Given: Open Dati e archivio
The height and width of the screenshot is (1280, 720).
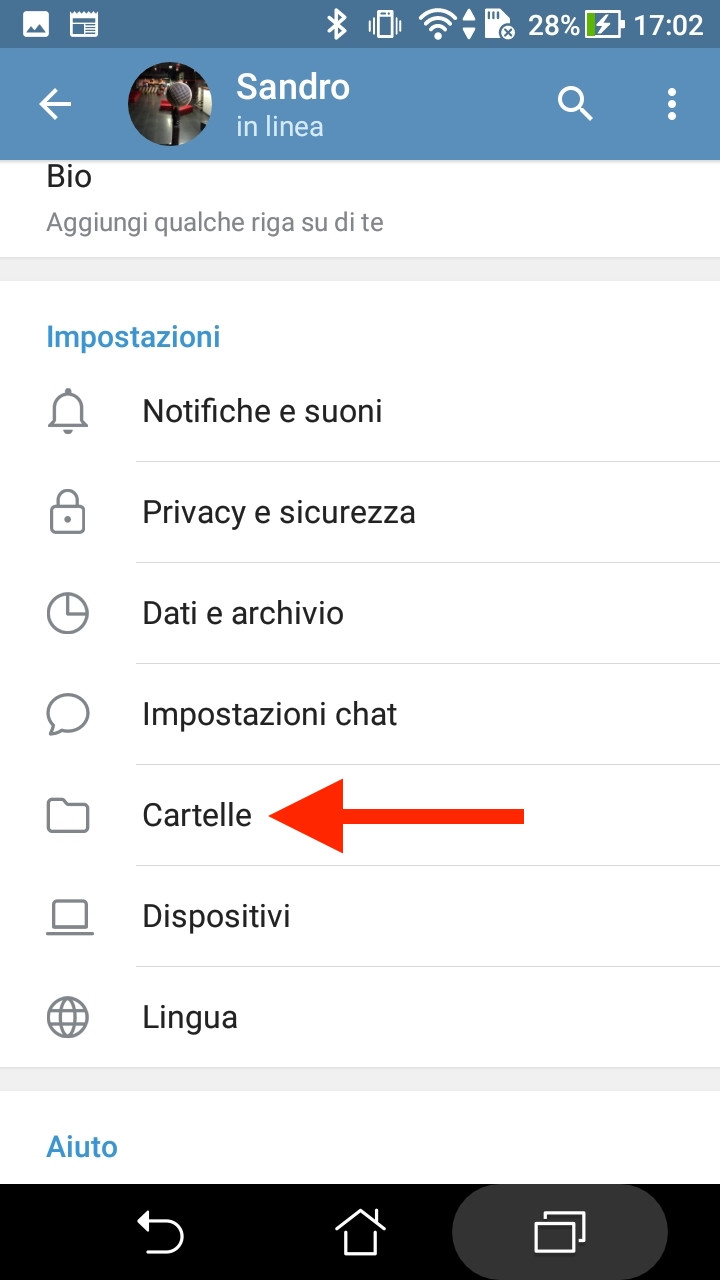Looking at the screenshot, I should pyautogui.click(x=360, y=613).
